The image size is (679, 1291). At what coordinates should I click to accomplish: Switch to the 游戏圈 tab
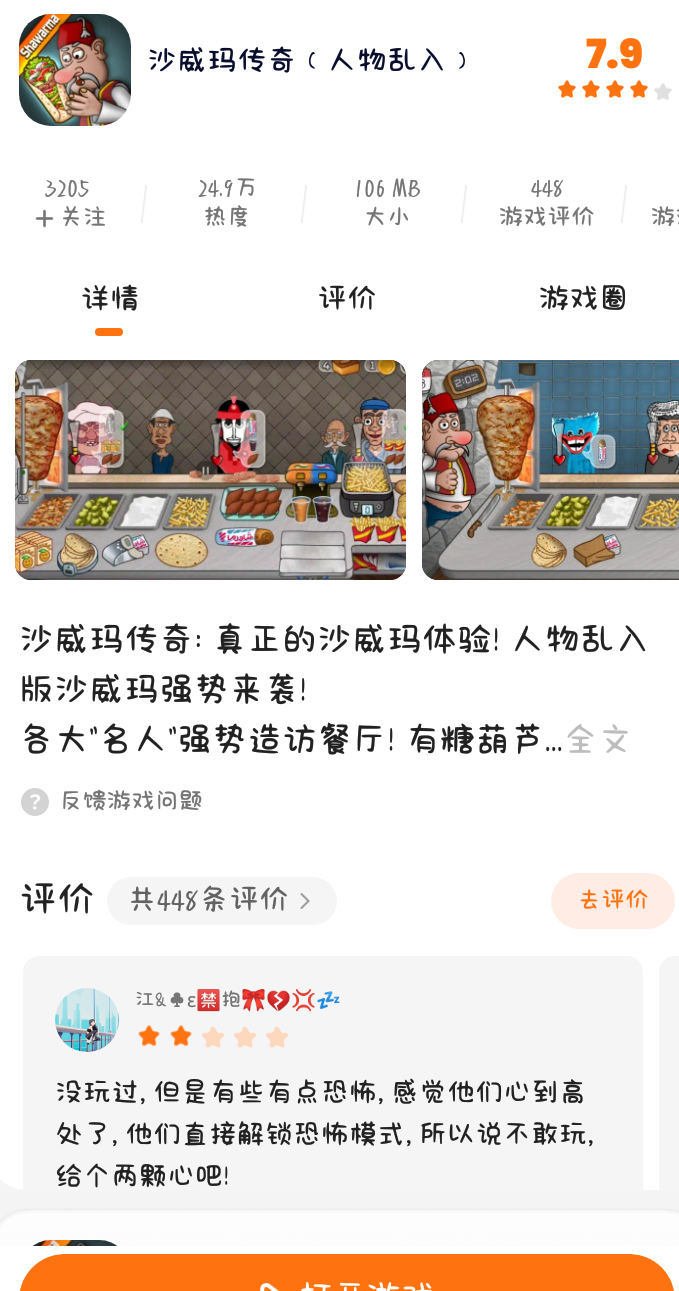582,298
